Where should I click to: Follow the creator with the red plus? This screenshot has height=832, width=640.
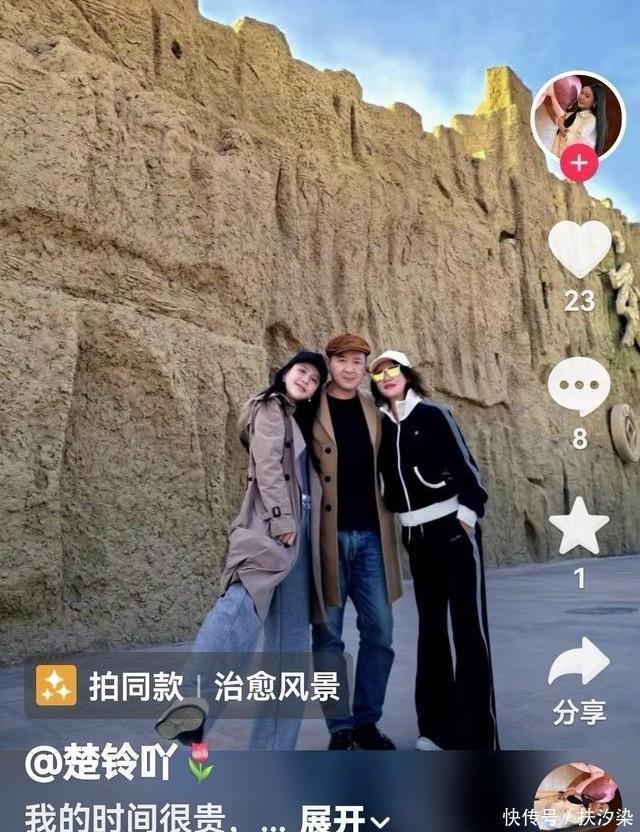tap(579, 163)
